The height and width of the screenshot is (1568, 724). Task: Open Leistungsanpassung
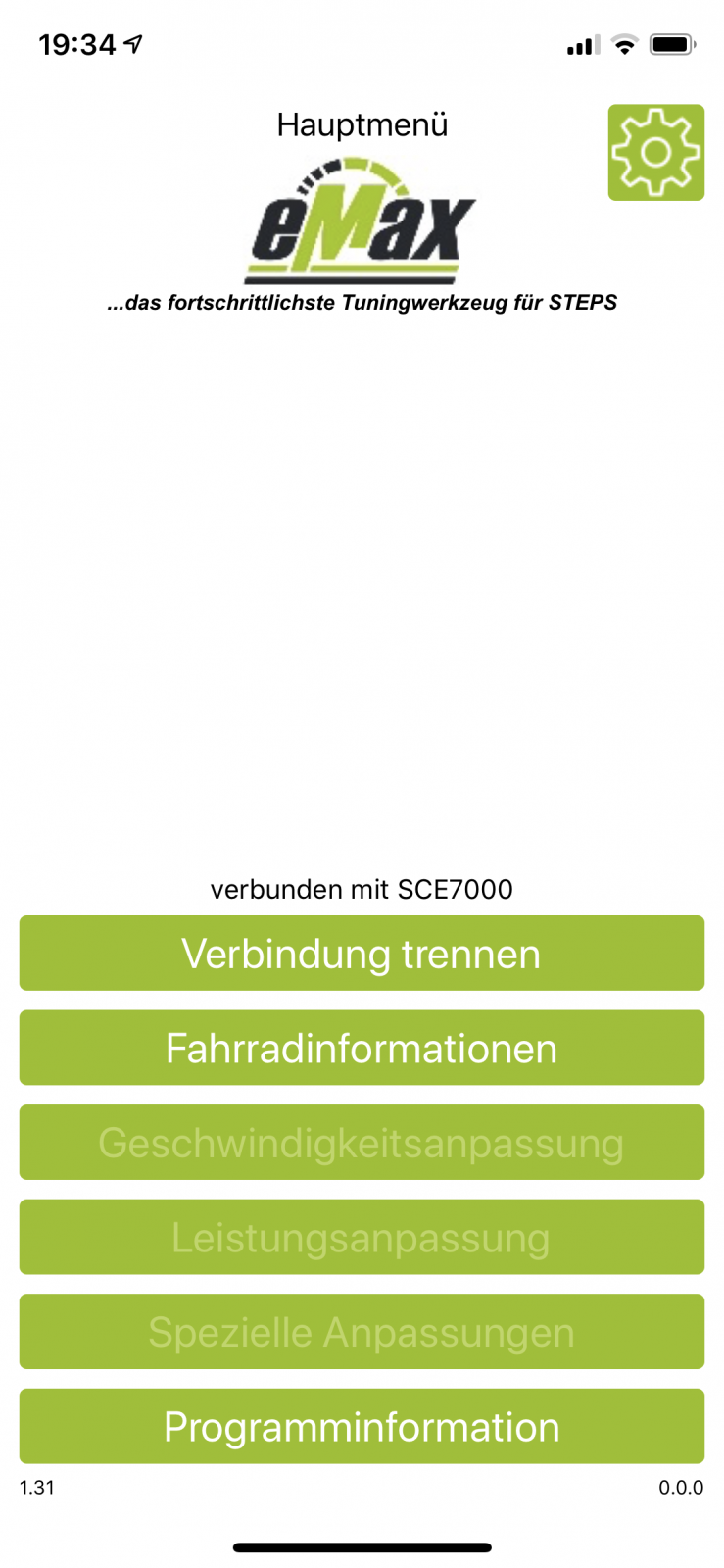(362, 1237)
